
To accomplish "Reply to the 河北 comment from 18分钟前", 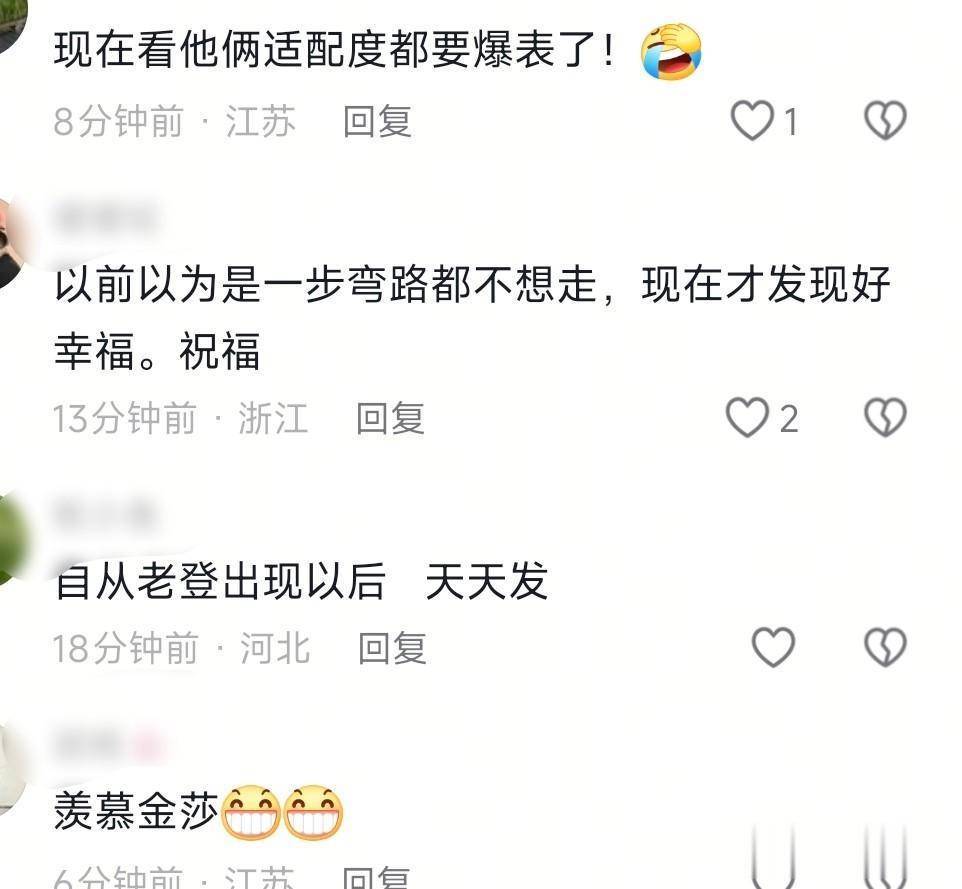I will pyautogui.click(x=392, y=648).
